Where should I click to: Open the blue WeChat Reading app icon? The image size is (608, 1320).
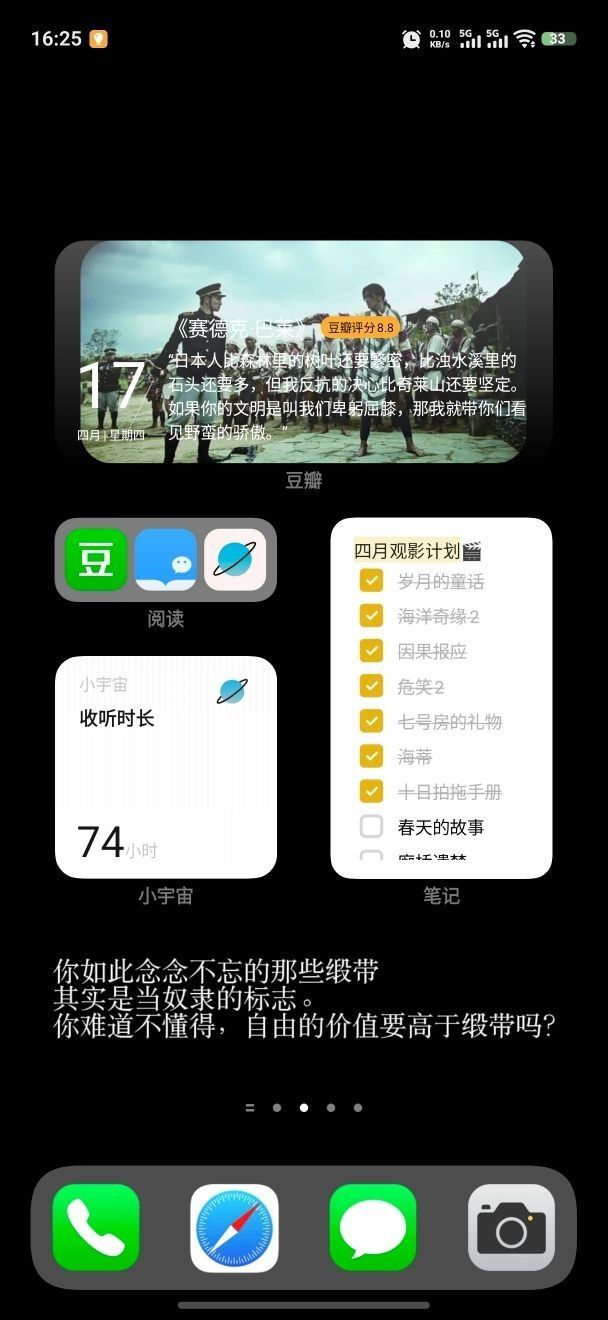click(x=166, y=559)
